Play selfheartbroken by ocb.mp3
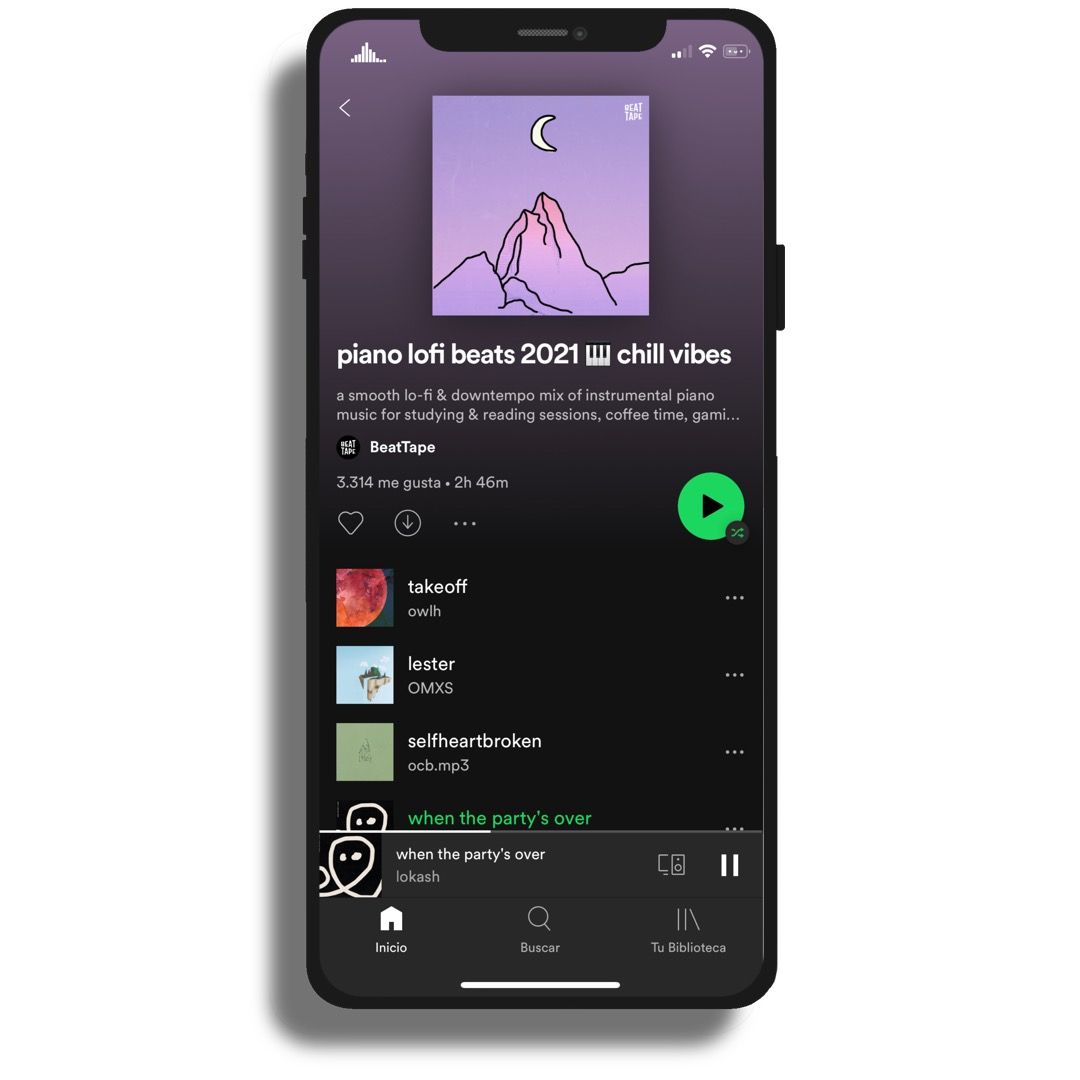This screenshot has width=1080, height=1080. (474, 751)
